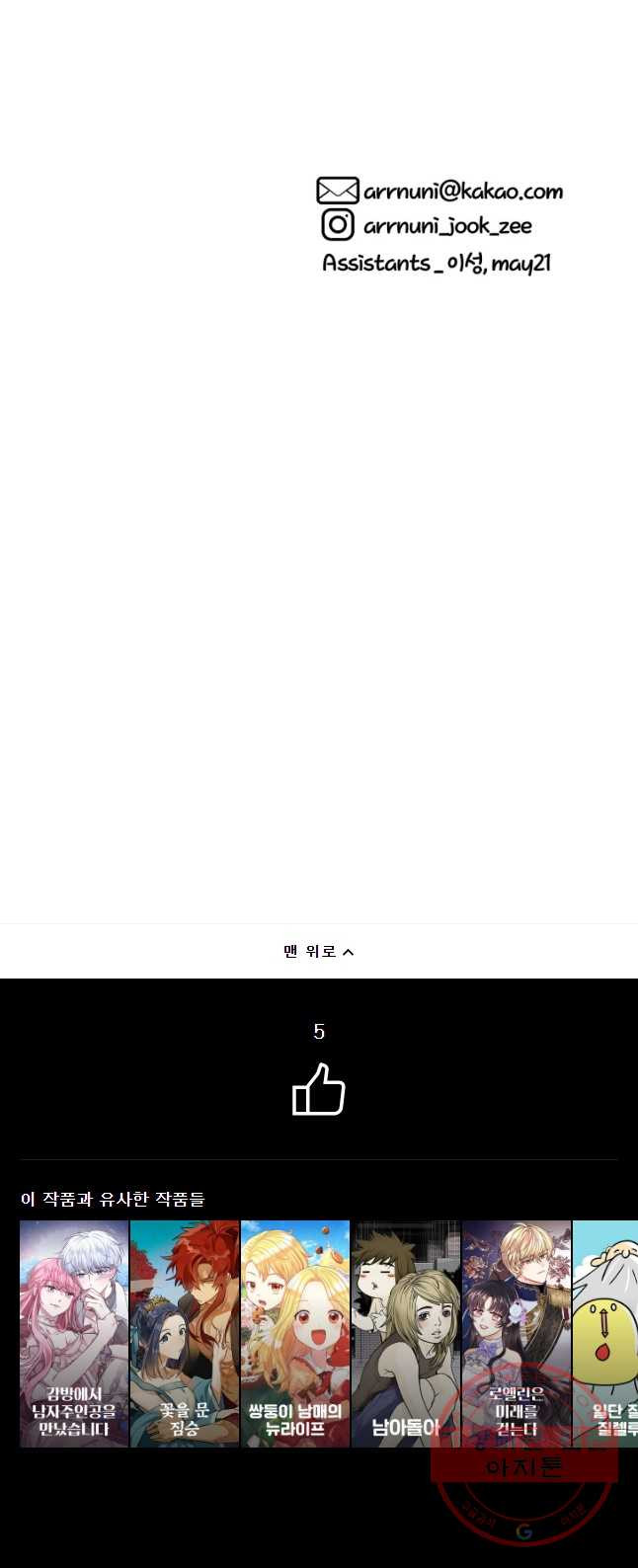638x1568 pixels.
Task: Open the webtoon 쌍둥이 남매의 뉴라이프
Action: (x=295, y=1333)
